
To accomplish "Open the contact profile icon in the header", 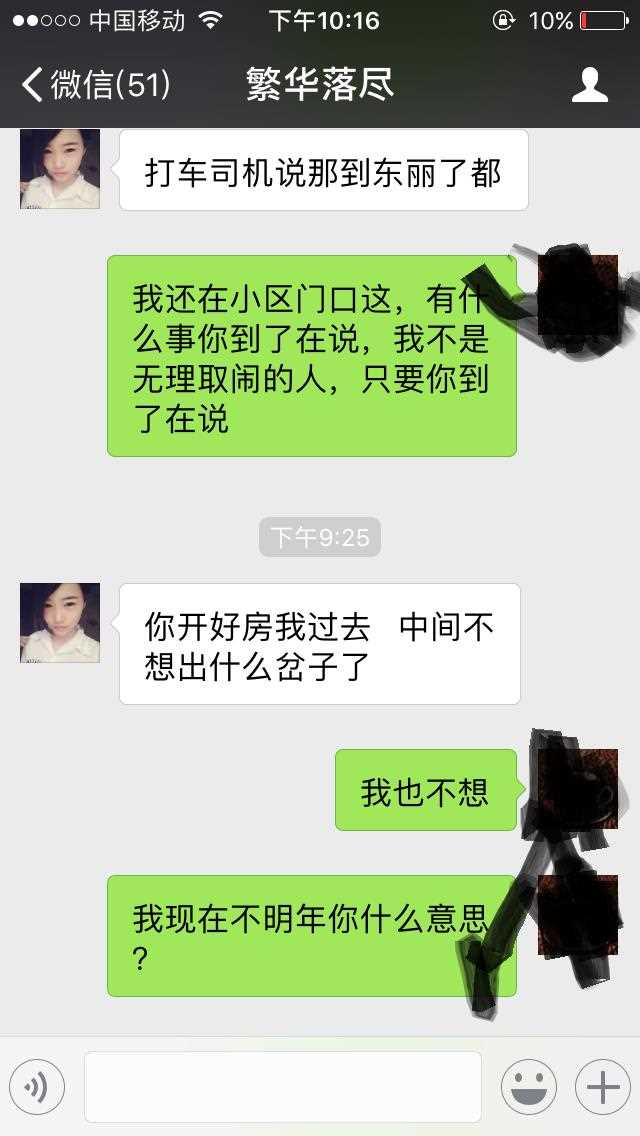I will [589, 85].
